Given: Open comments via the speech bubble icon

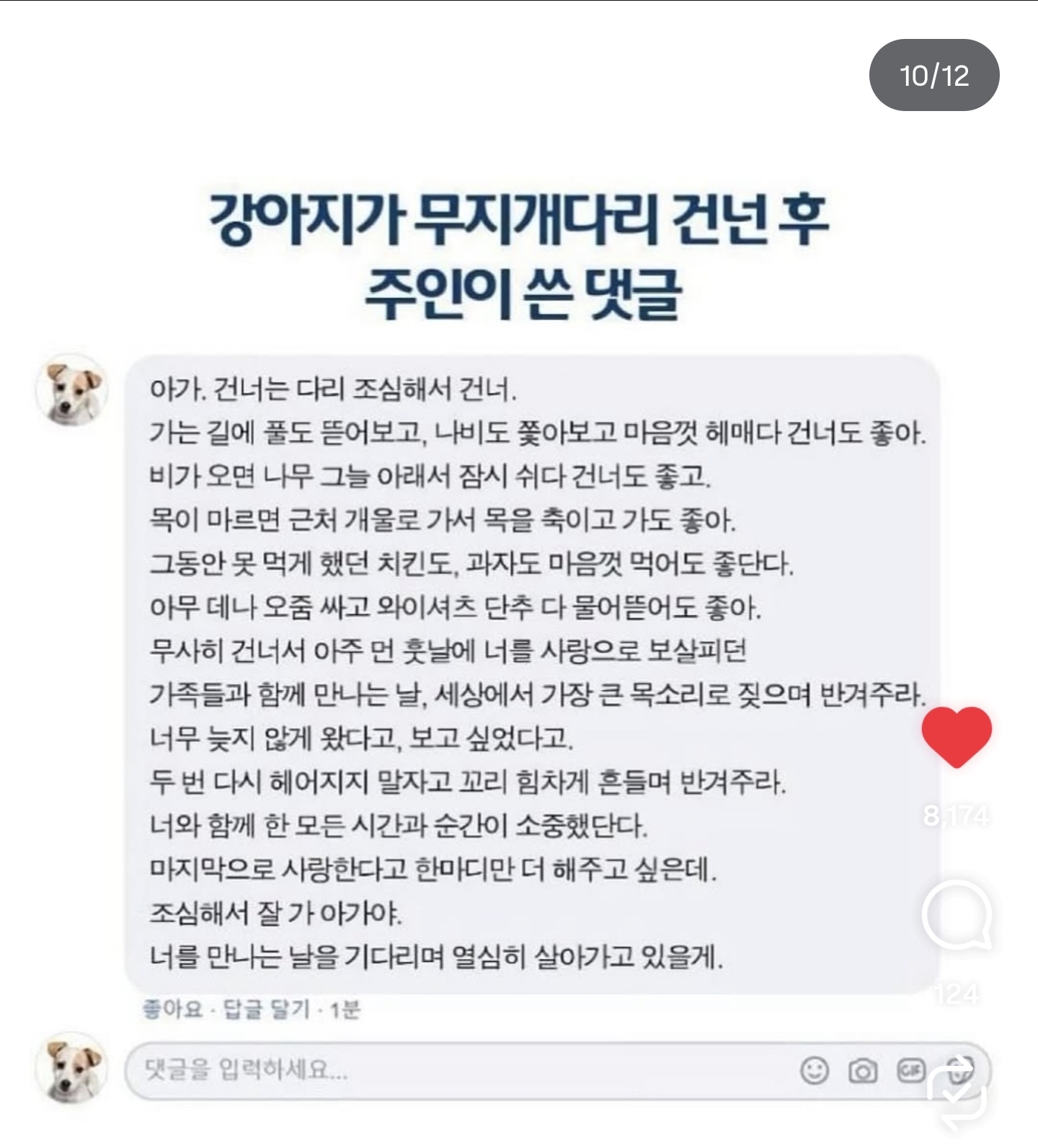Looking at the screenshot, I should [x=957, y=917].
